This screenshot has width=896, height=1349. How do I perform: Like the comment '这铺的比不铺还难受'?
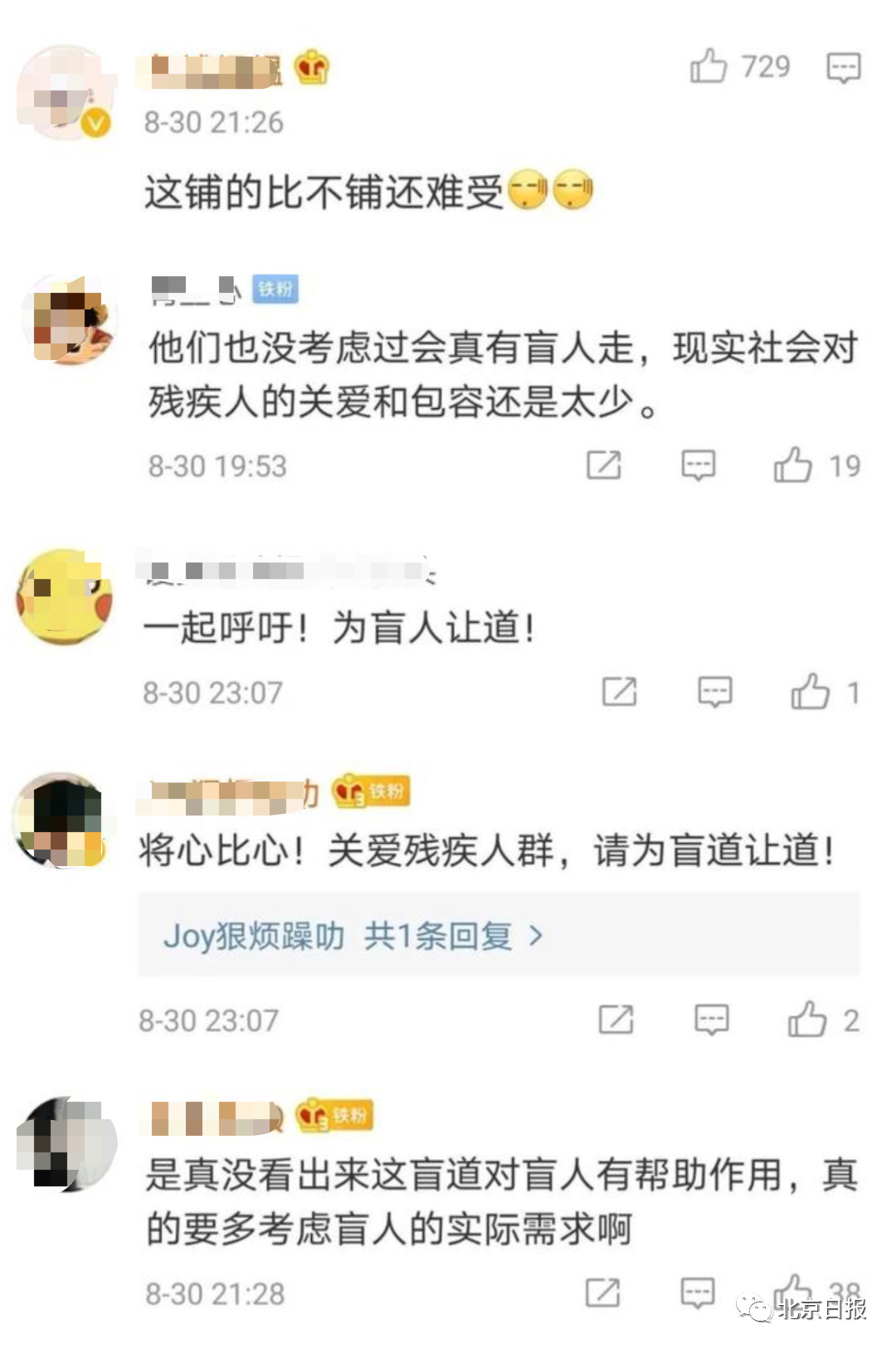tap(709, 66)
